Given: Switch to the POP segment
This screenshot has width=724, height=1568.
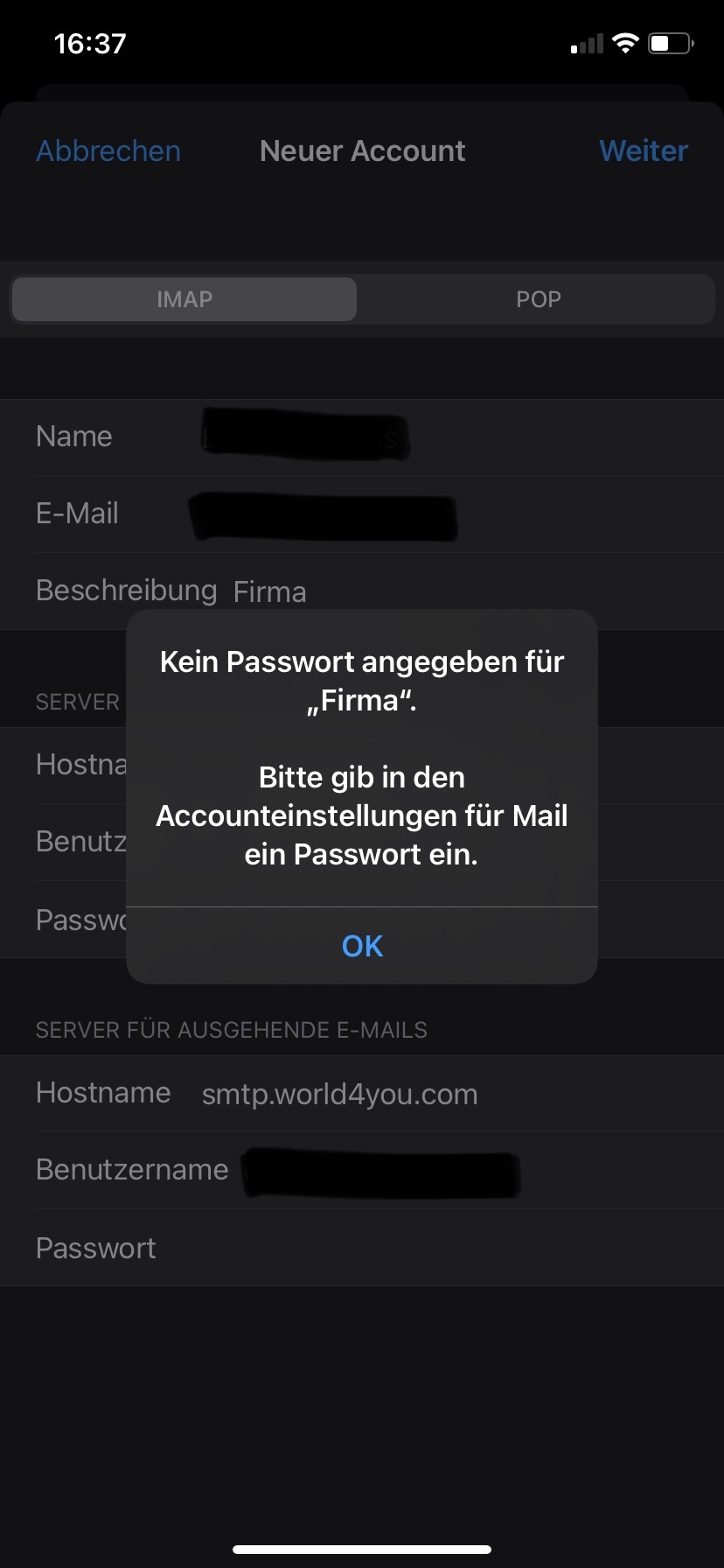Looking at the screenshot, I should (x=538, y=299).
